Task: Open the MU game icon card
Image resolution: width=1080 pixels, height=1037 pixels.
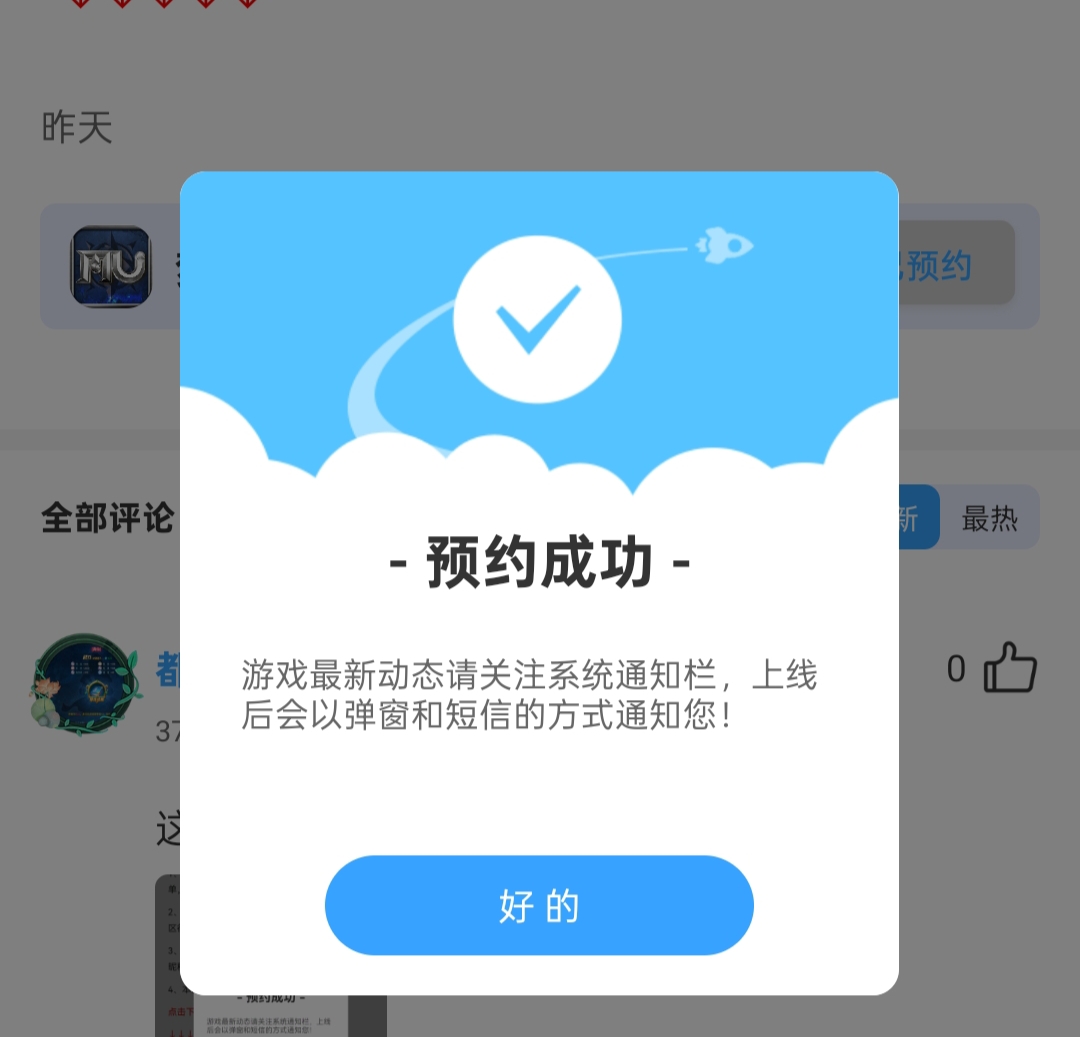Action: pyautogui.click(x=111, y=266)
